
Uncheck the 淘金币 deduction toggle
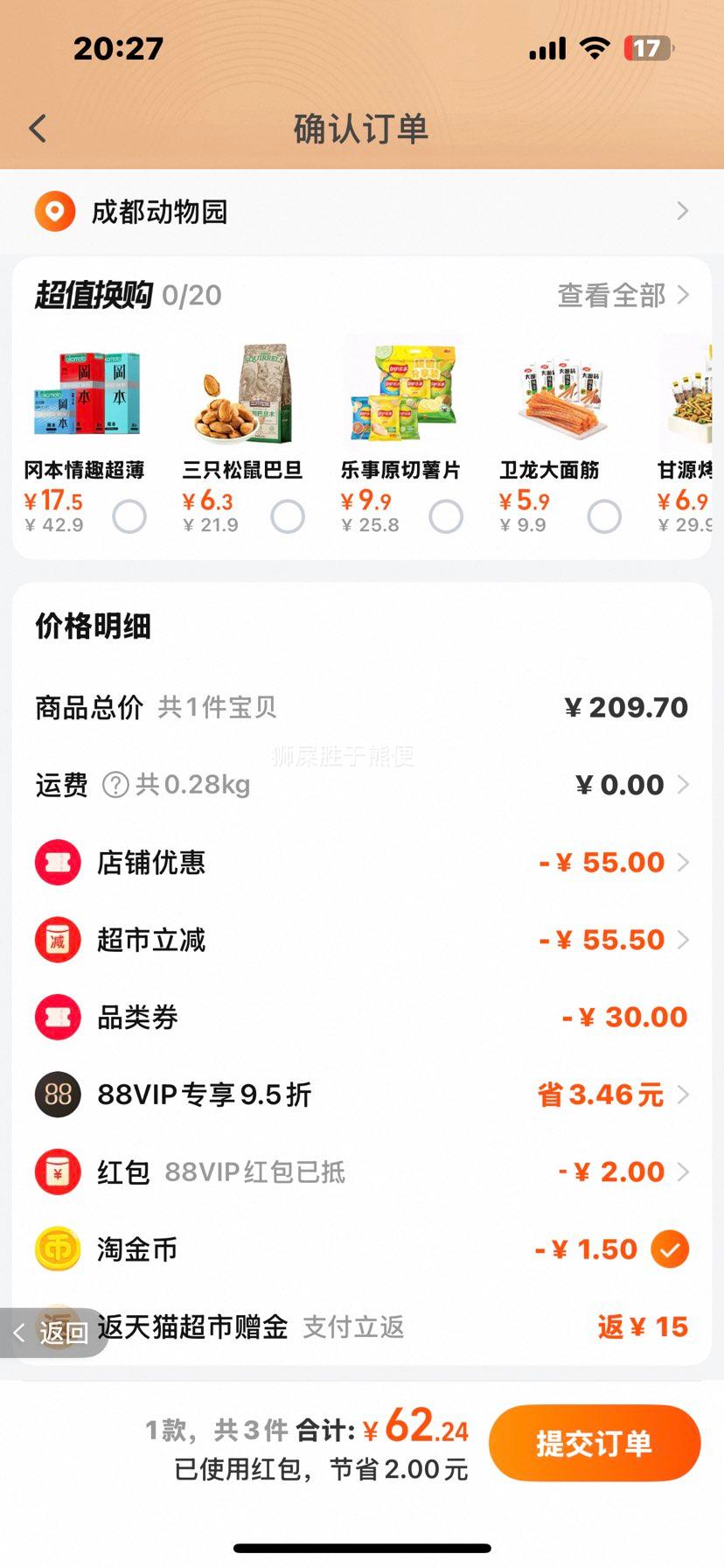[671, 1249]
